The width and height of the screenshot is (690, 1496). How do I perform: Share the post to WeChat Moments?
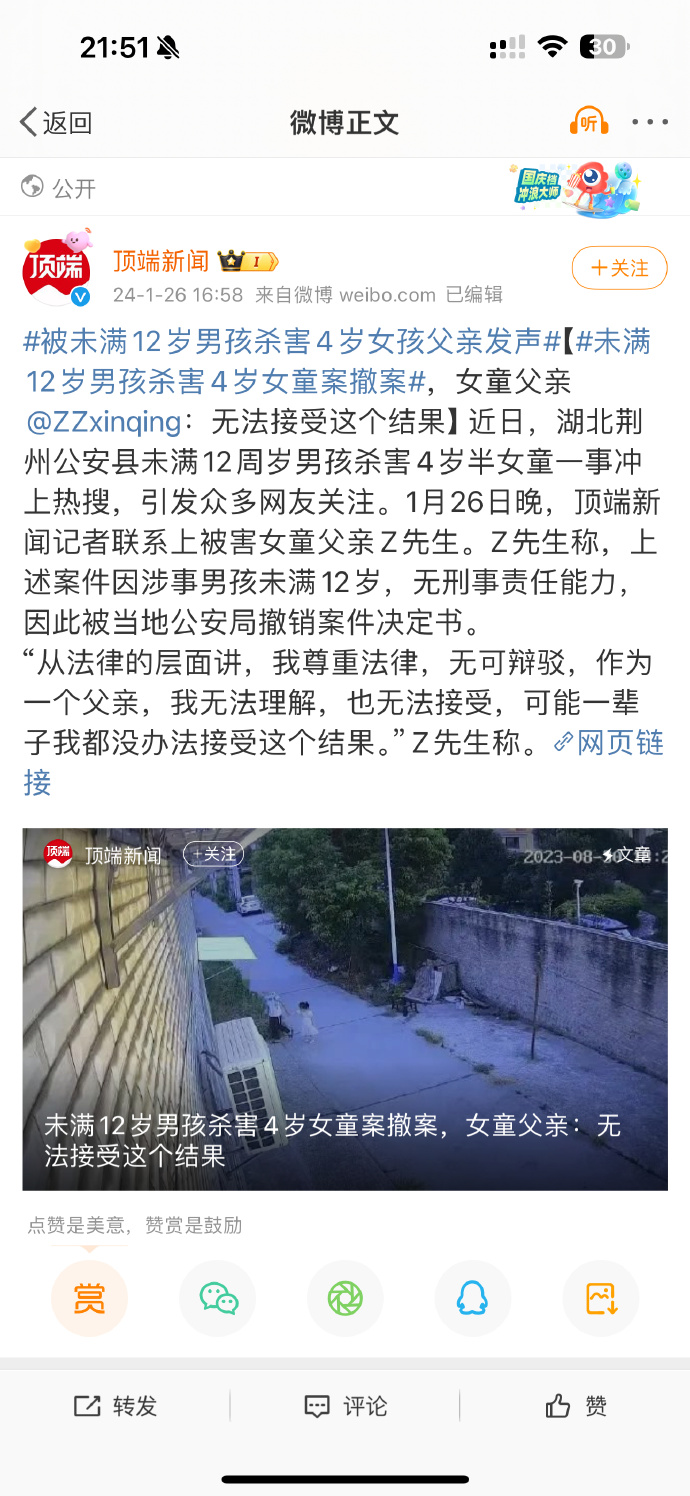pos(345,1298)
